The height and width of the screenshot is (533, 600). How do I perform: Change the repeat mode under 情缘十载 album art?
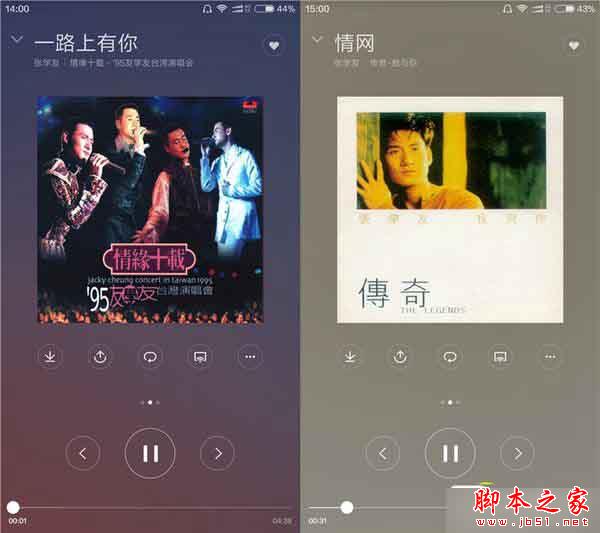click(x=150, y=356)
